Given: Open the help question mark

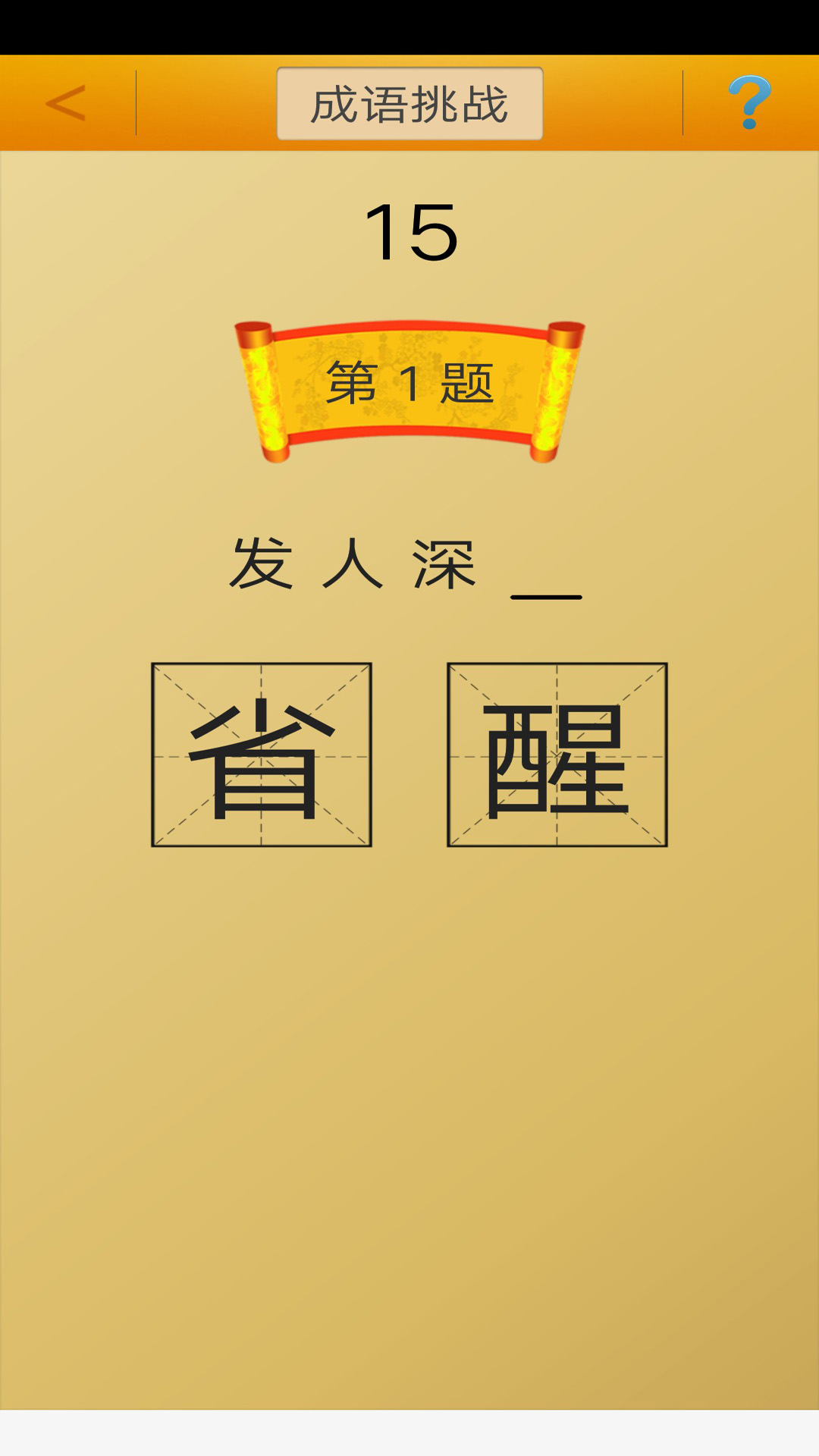Looking at the screenshot, I should tap(749, 103).
